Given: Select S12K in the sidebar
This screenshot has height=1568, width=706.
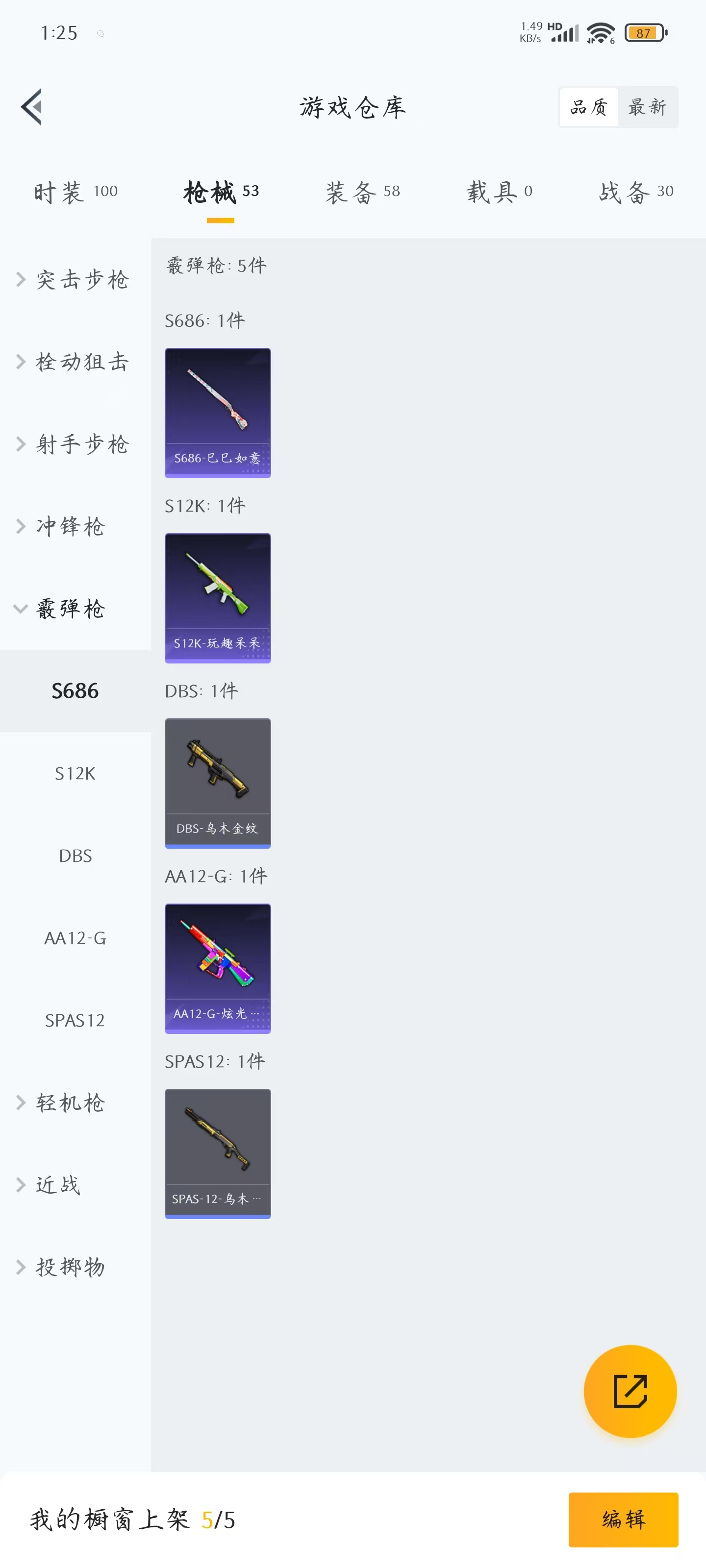Looking at the screenshot, I should coord(76,773).
